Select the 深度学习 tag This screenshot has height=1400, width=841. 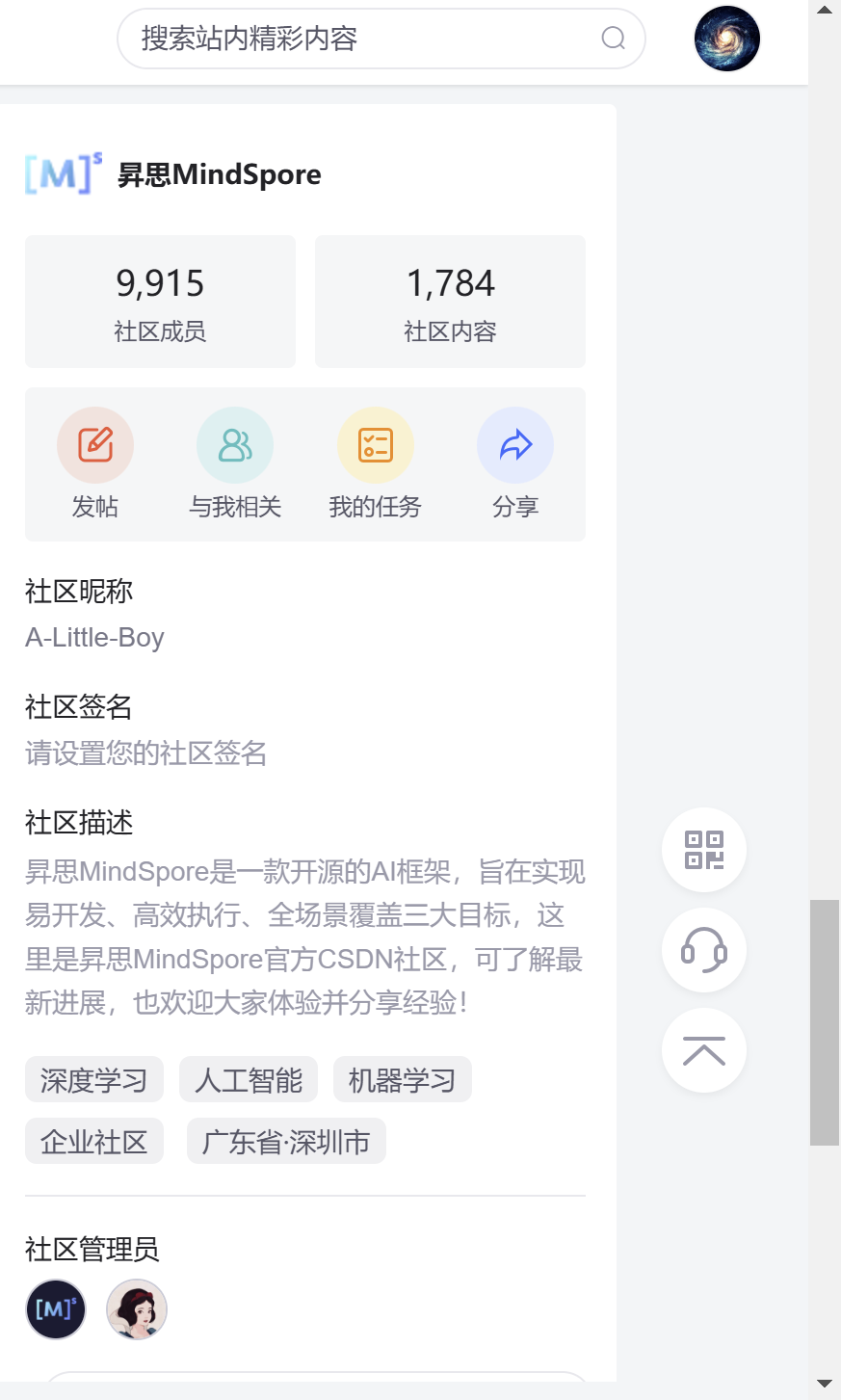[x=94, y=1080]
